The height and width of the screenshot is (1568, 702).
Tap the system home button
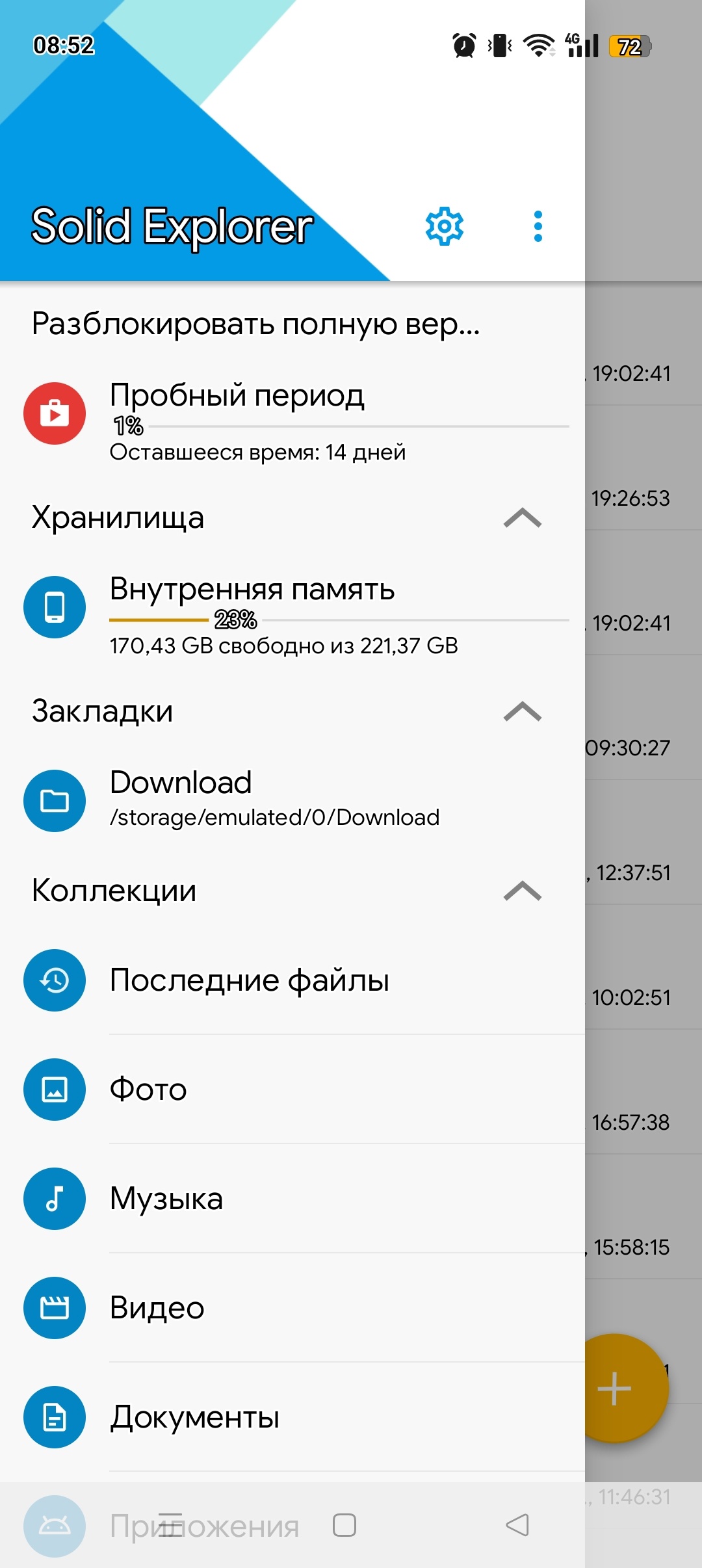(344, 1525)
